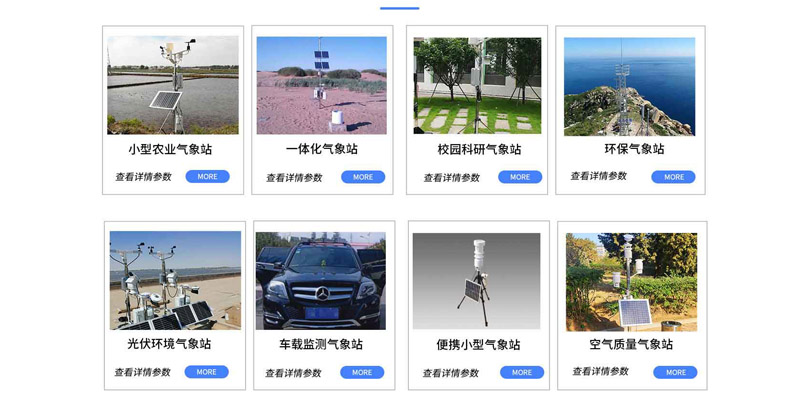The height and width of the screenshot is (400, 800).
Task: Open the 一体化气象站 product image
Action: [x=321, y=85]
